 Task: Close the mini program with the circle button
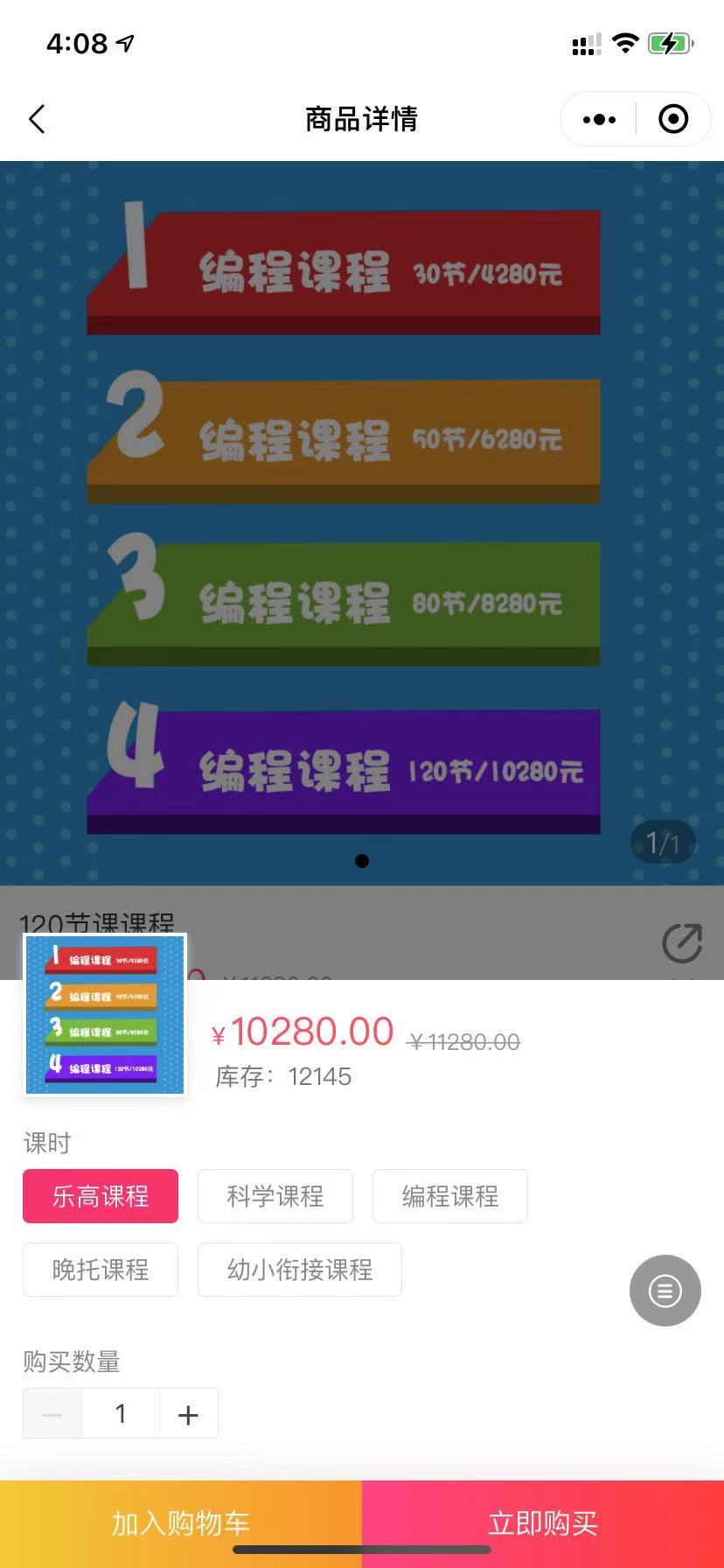click(x=672, y=119)
